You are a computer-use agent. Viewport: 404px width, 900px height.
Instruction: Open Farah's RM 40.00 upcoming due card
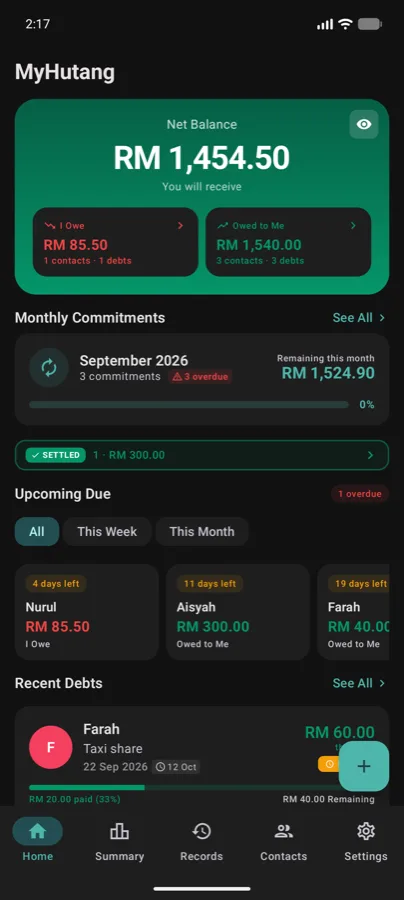click(354, 612)
